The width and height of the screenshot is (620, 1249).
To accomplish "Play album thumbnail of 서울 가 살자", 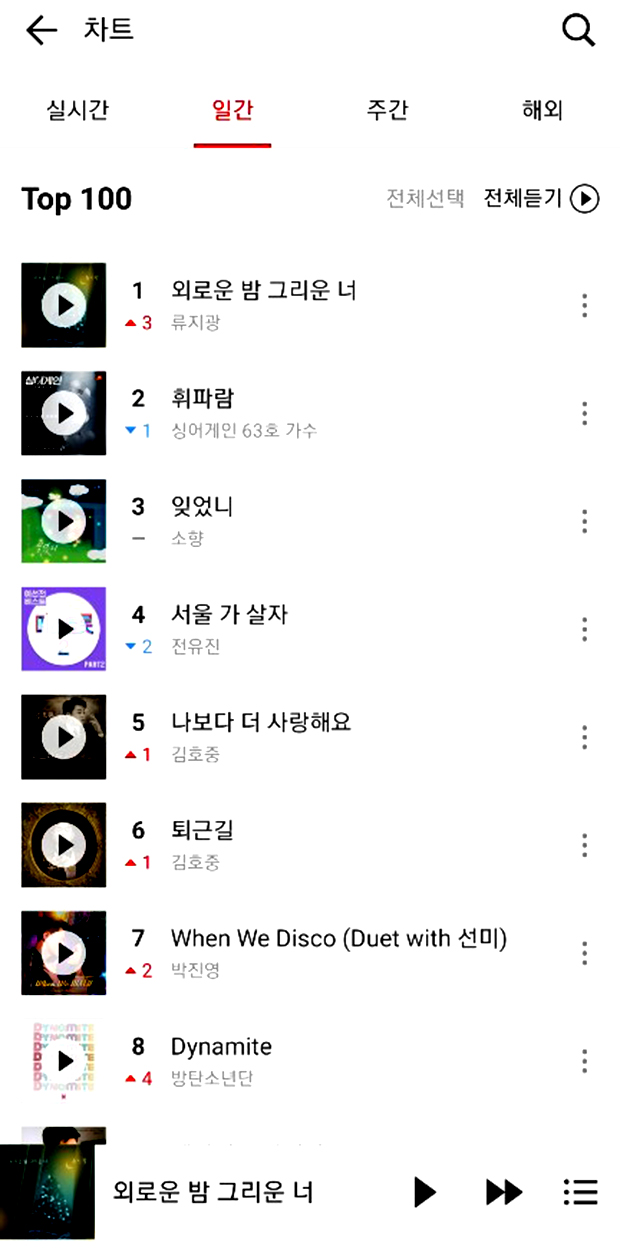I will [x=64, y=629].
